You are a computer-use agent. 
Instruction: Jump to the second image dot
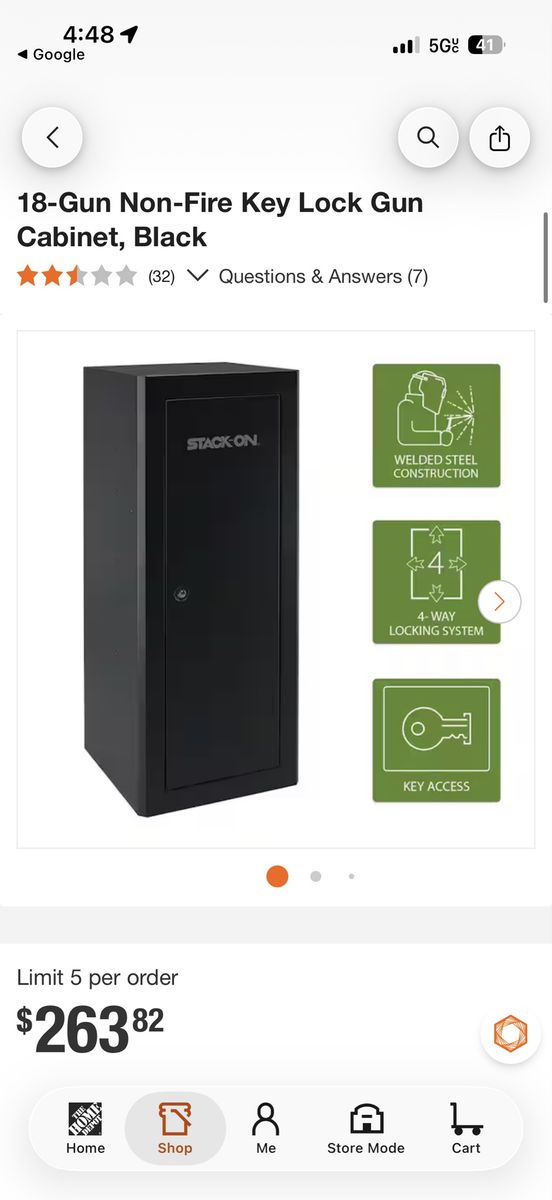click(x=316, y=877)
